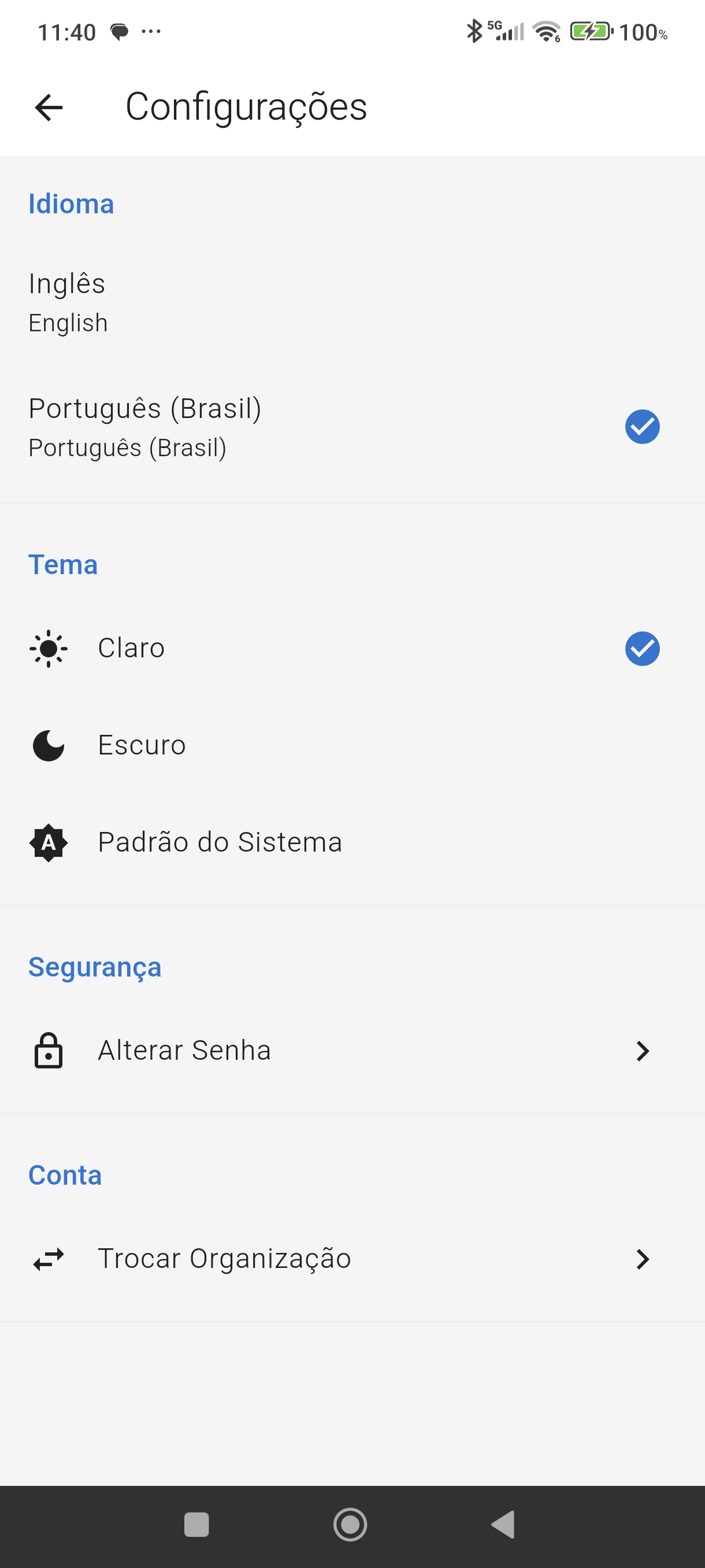Viewport: 705px width, 1568px height.
Task: Tap the checkmark beside Português (Brasil)
Action: click(x=643, y=427)
